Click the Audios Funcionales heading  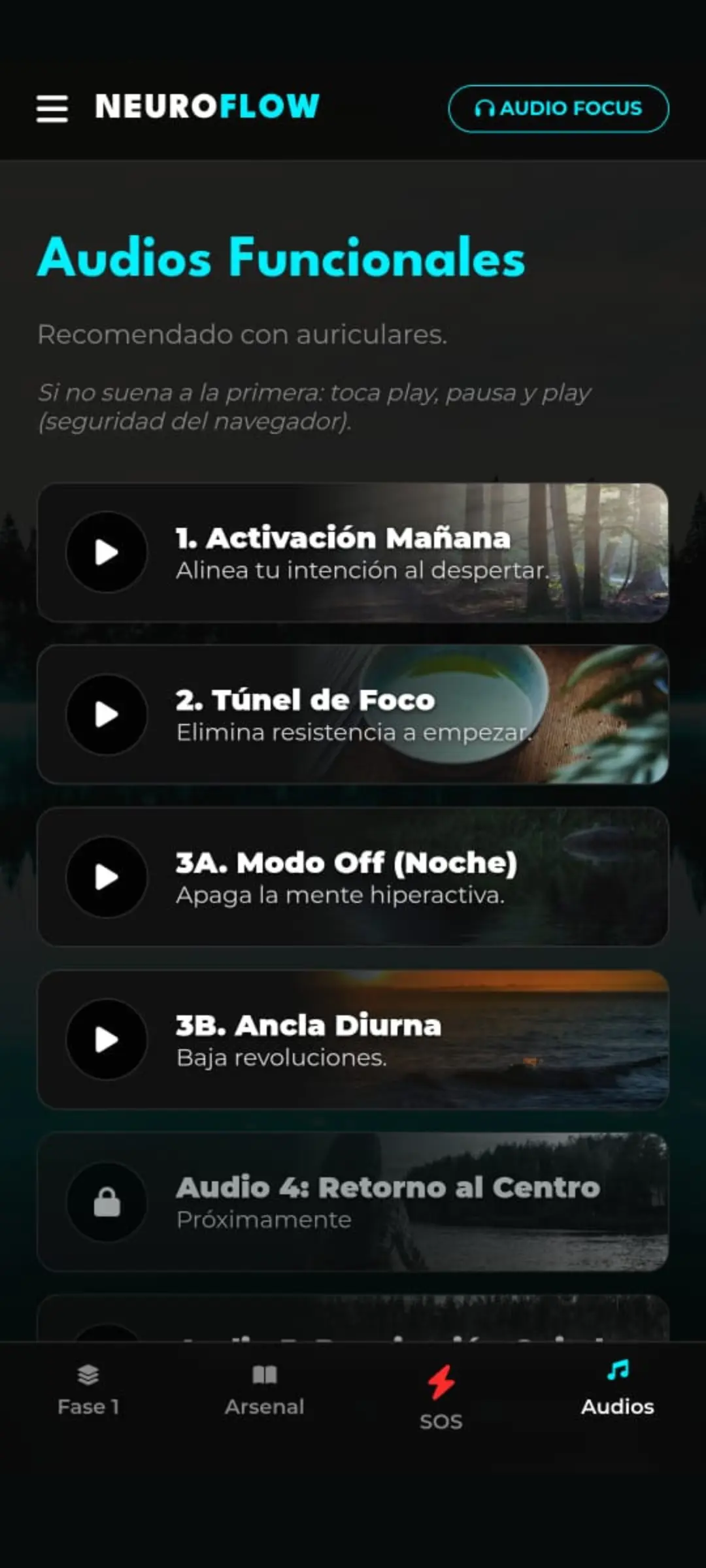[281, 260]
